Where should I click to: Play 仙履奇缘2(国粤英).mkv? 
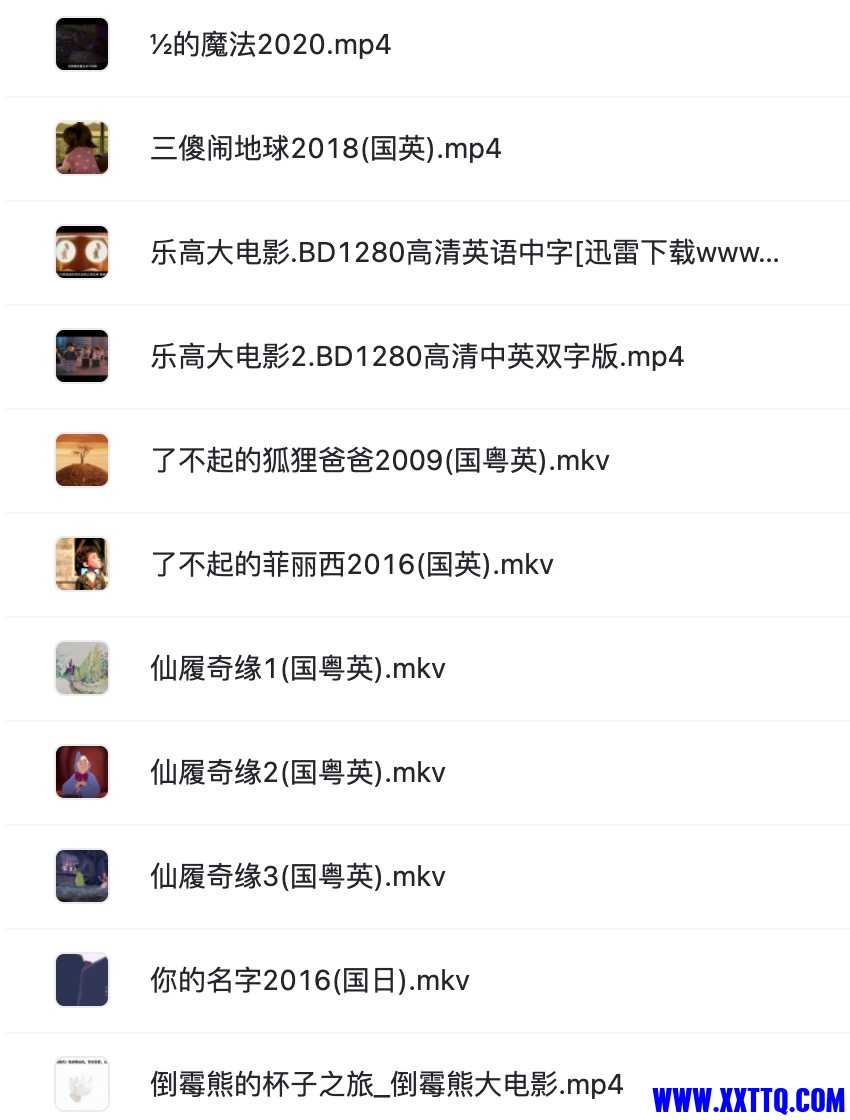297,773
